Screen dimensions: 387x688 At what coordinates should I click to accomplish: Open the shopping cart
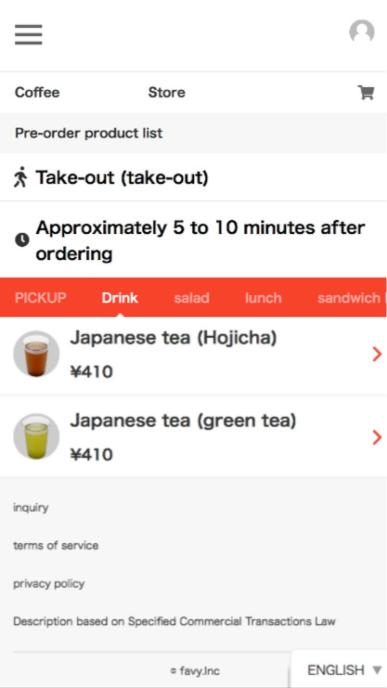[366, 92]
